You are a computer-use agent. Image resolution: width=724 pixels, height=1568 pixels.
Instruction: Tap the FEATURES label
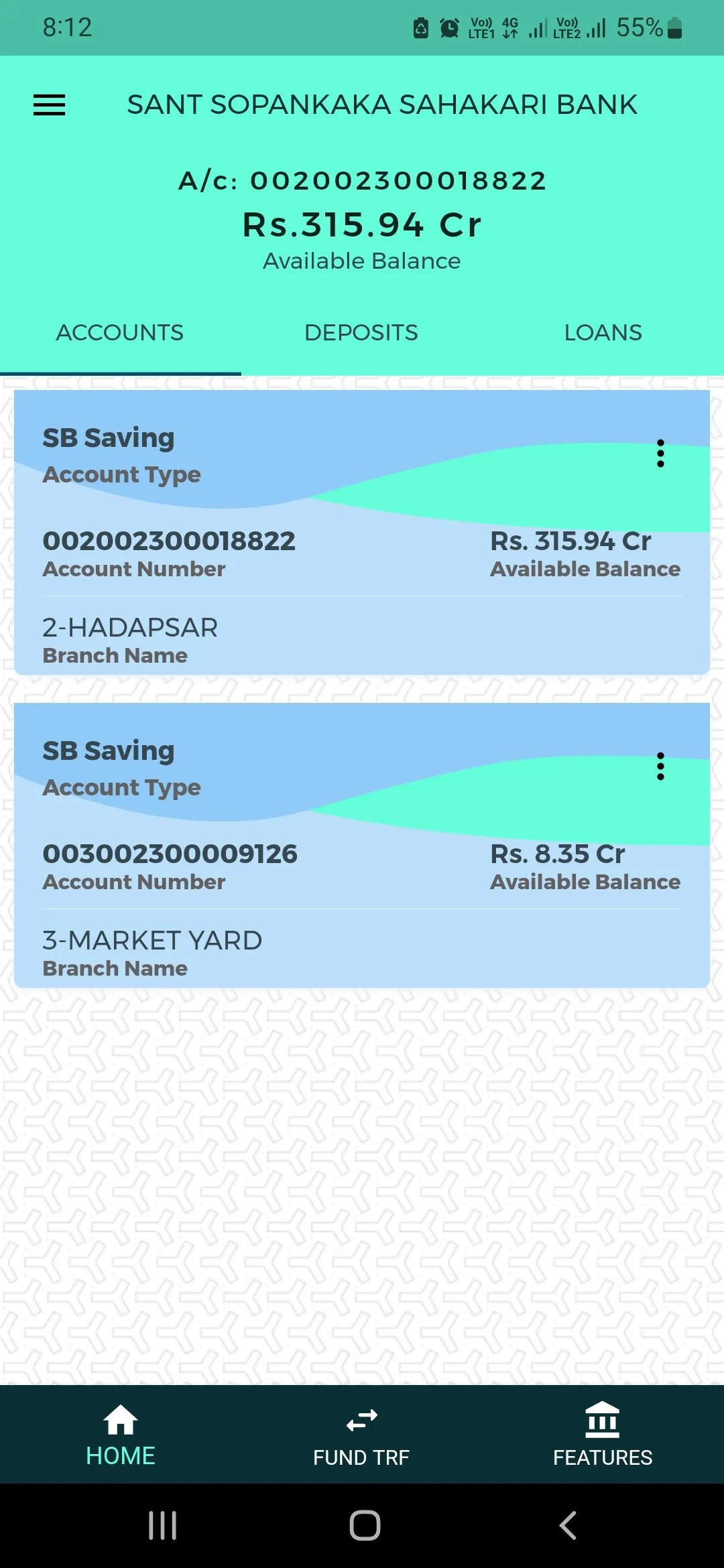602,1457
